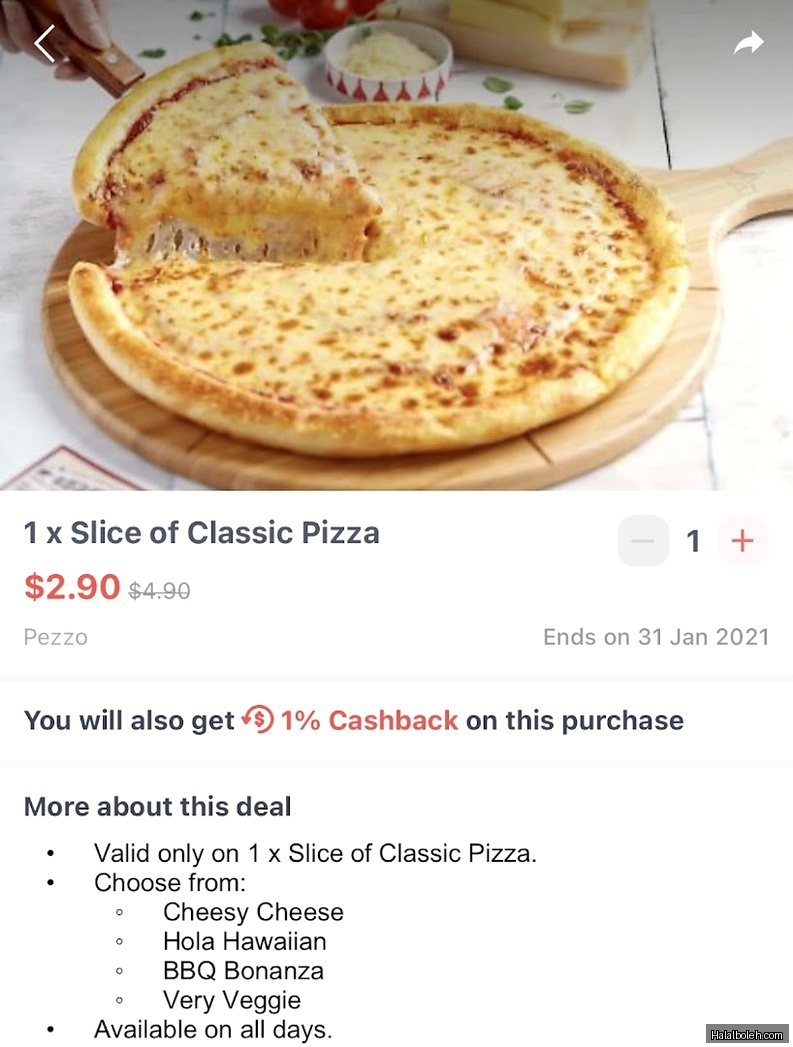Click the Pezzo merchant name

[55, 637]
